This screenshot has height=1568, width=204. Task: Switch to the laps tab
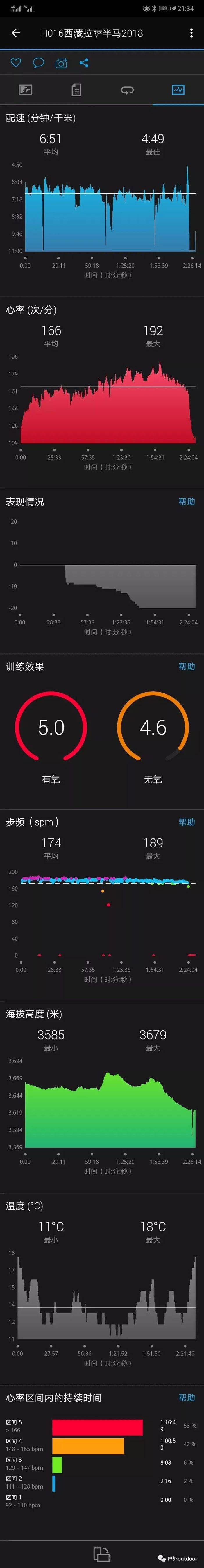(x=128, y=90)
